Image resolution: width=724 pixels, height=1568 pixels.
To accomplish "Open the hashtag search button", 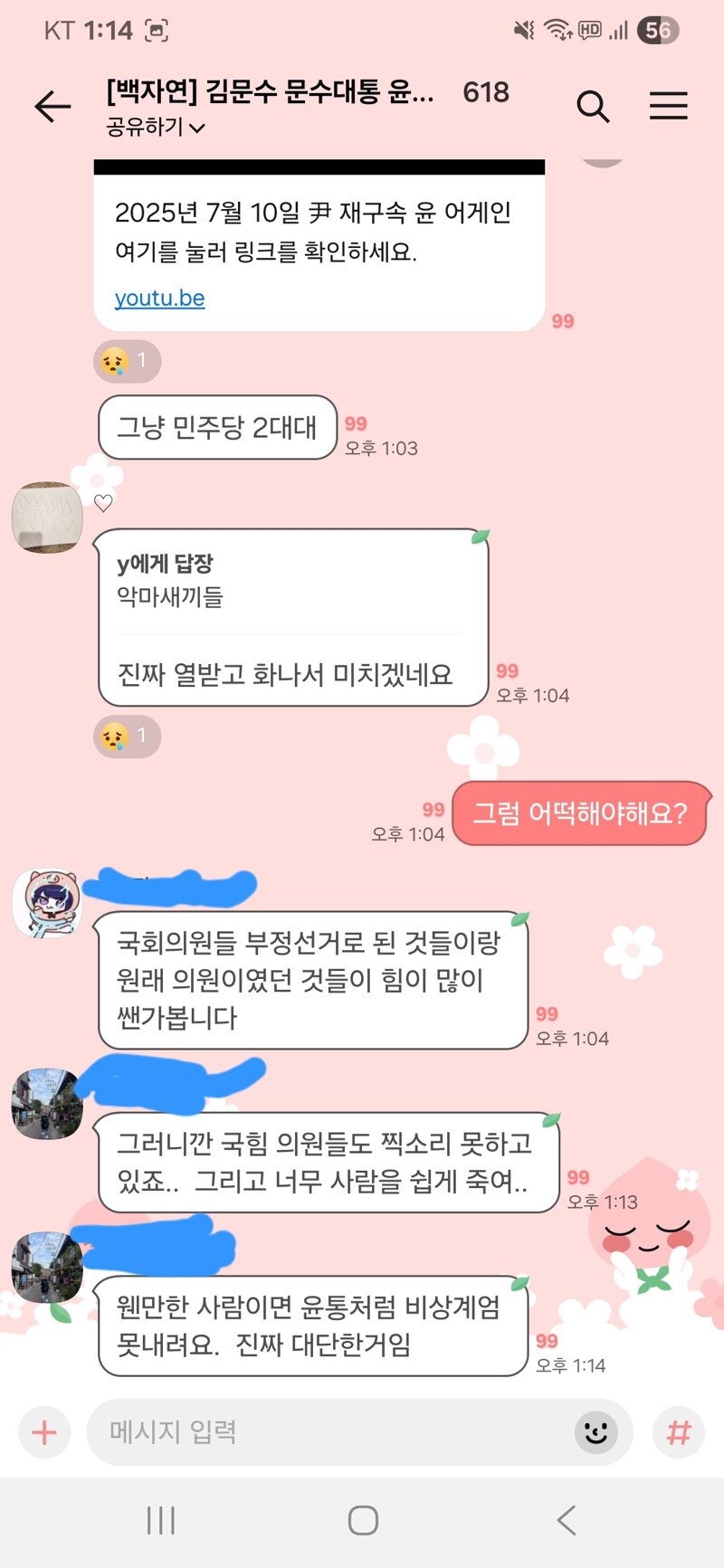I will click(x=679, y=1432).
